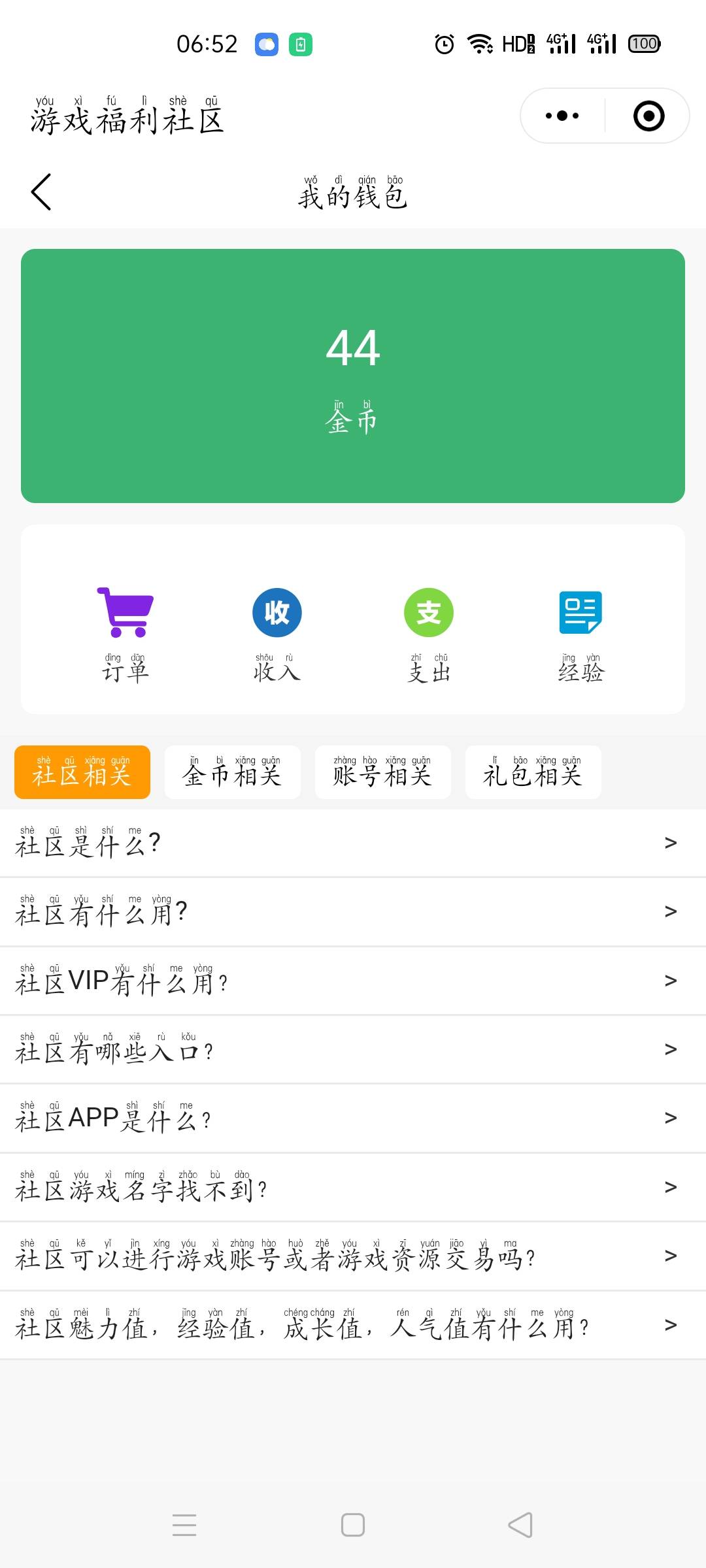Switch to 账号相关 tab

coord(383,772)
